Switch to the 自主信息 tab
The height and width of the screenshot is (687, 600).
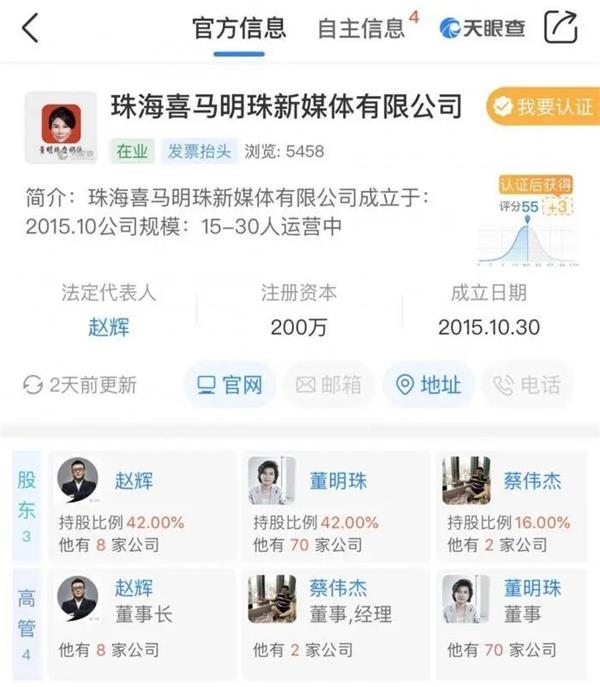click(x=361, y=28)
